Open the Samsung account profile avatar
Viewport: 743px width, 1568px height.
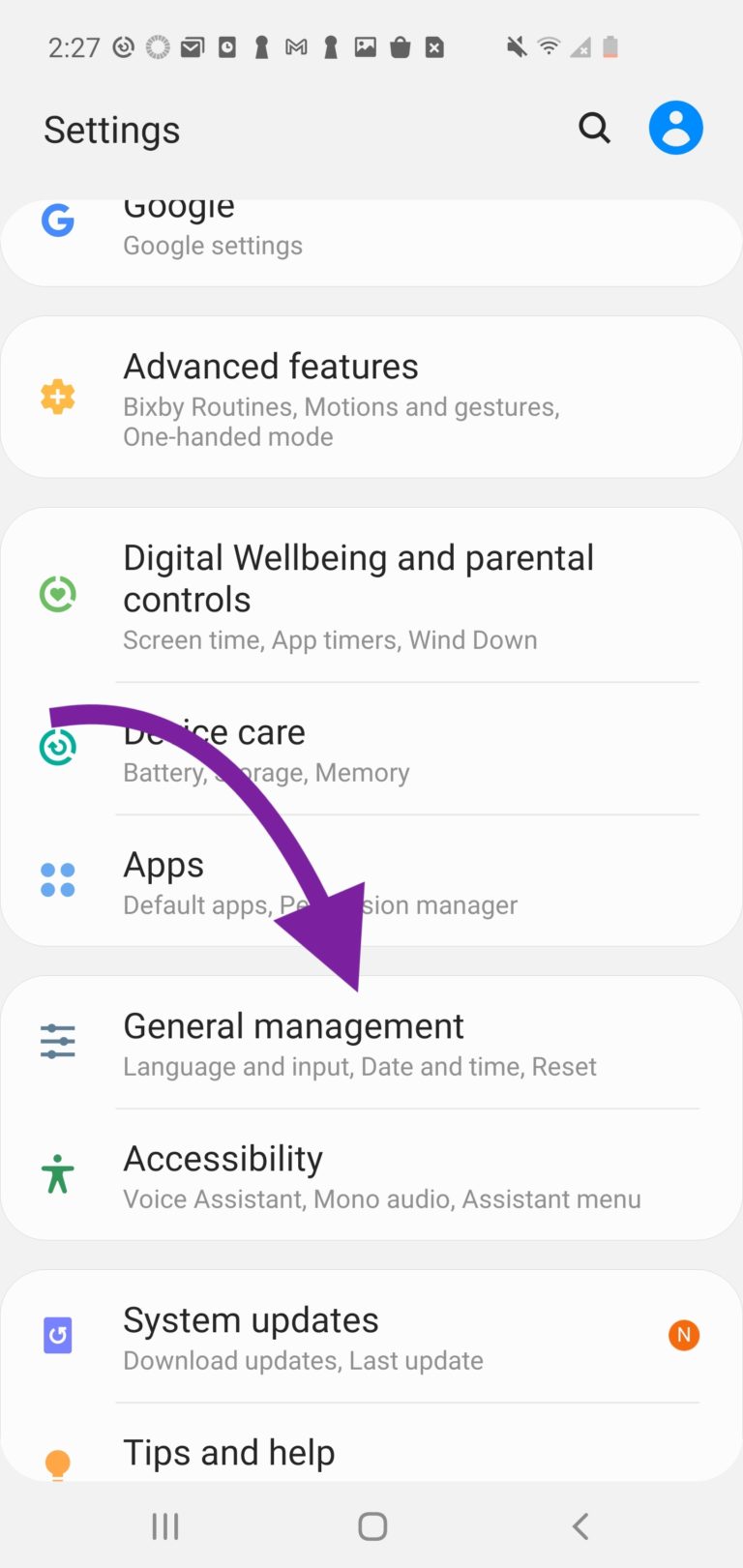point(675,127)
